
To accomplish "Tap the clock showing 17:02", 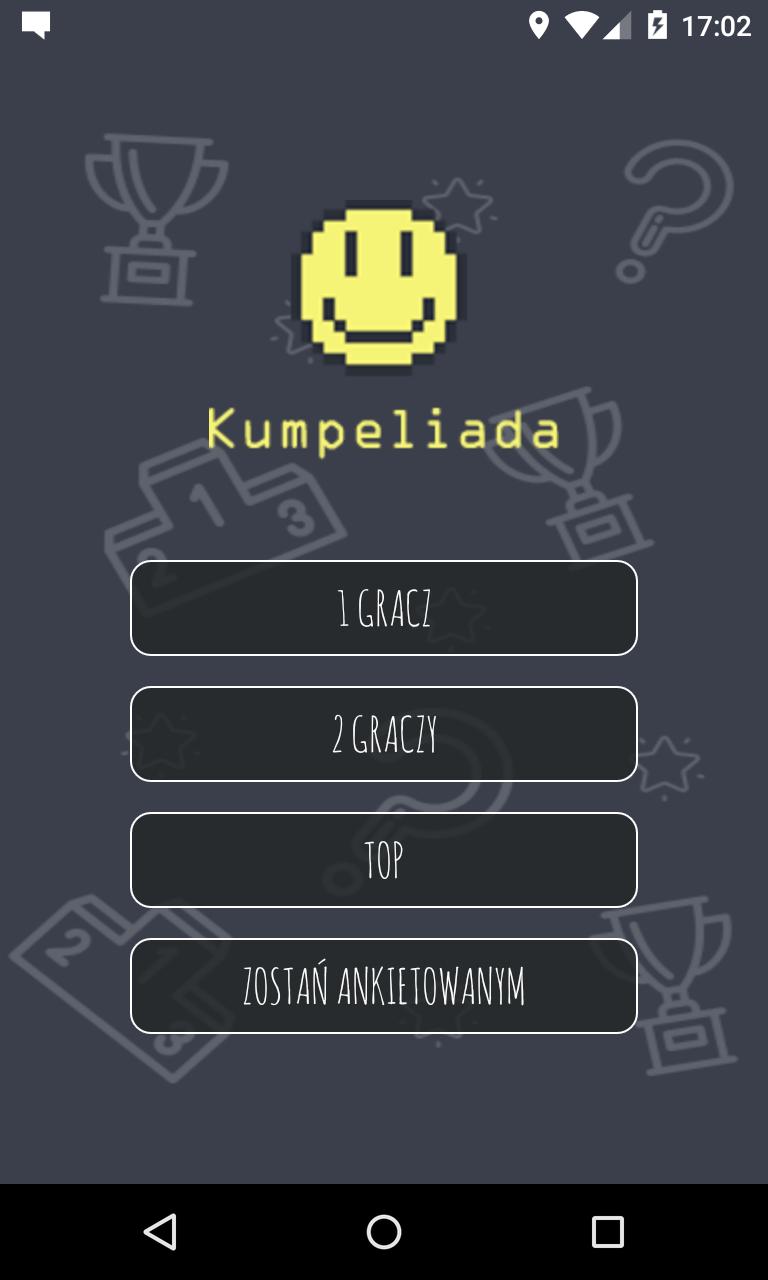I will point(716,25).
